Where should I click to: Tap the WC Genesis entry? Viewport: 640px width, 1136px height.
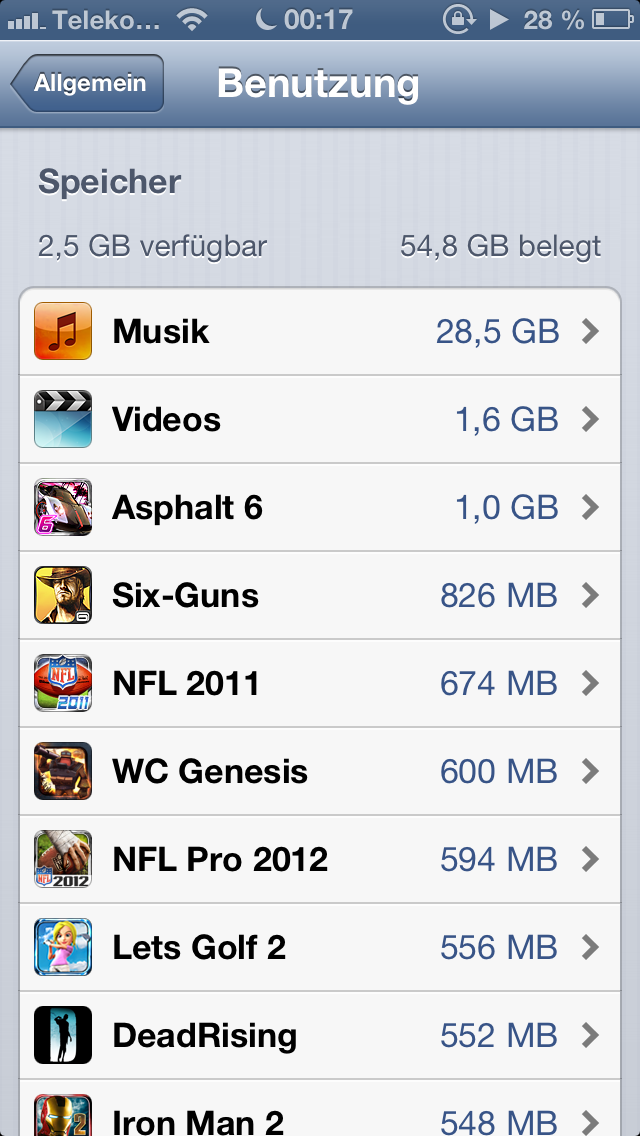point(320,772)
